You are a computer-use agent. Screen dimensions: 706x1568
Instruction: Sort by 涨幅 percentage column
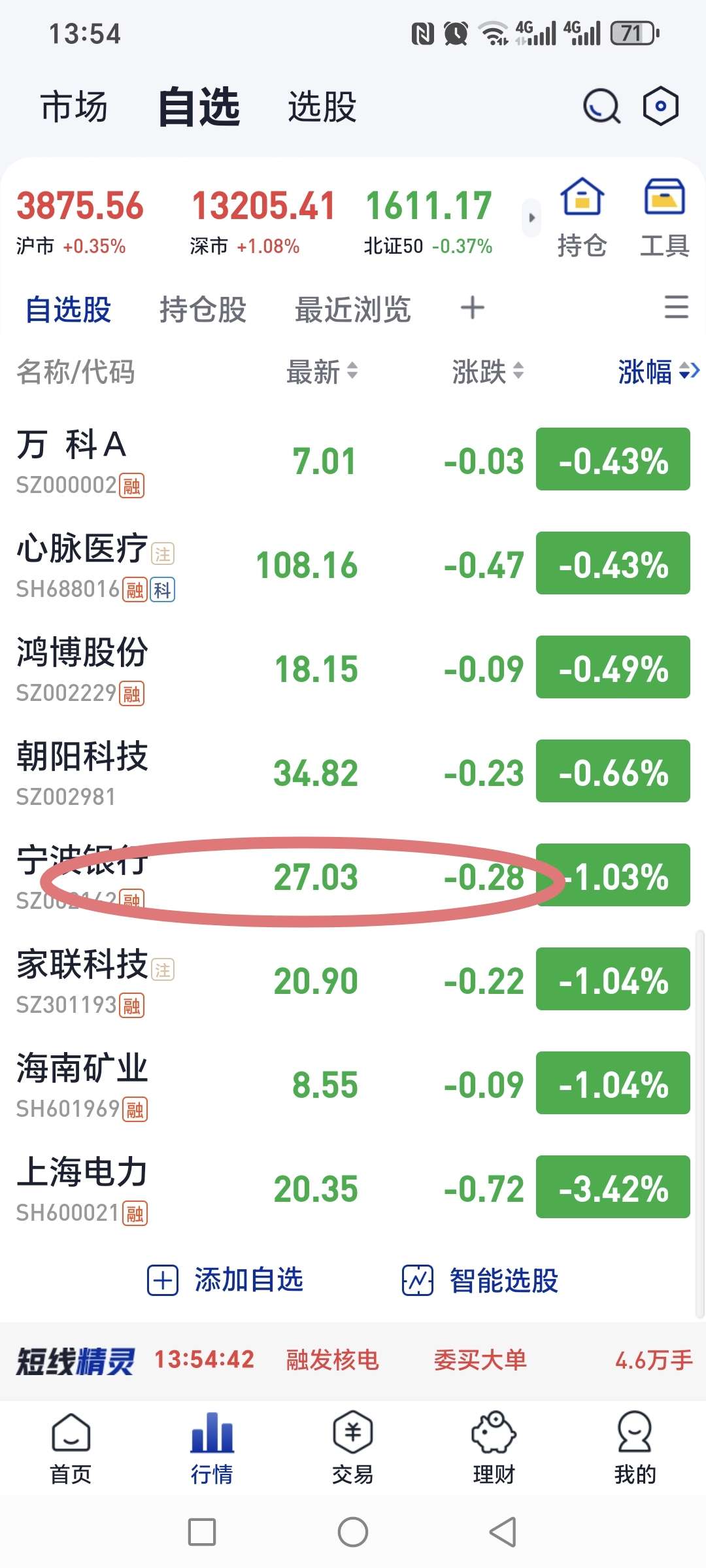point(658,371)
